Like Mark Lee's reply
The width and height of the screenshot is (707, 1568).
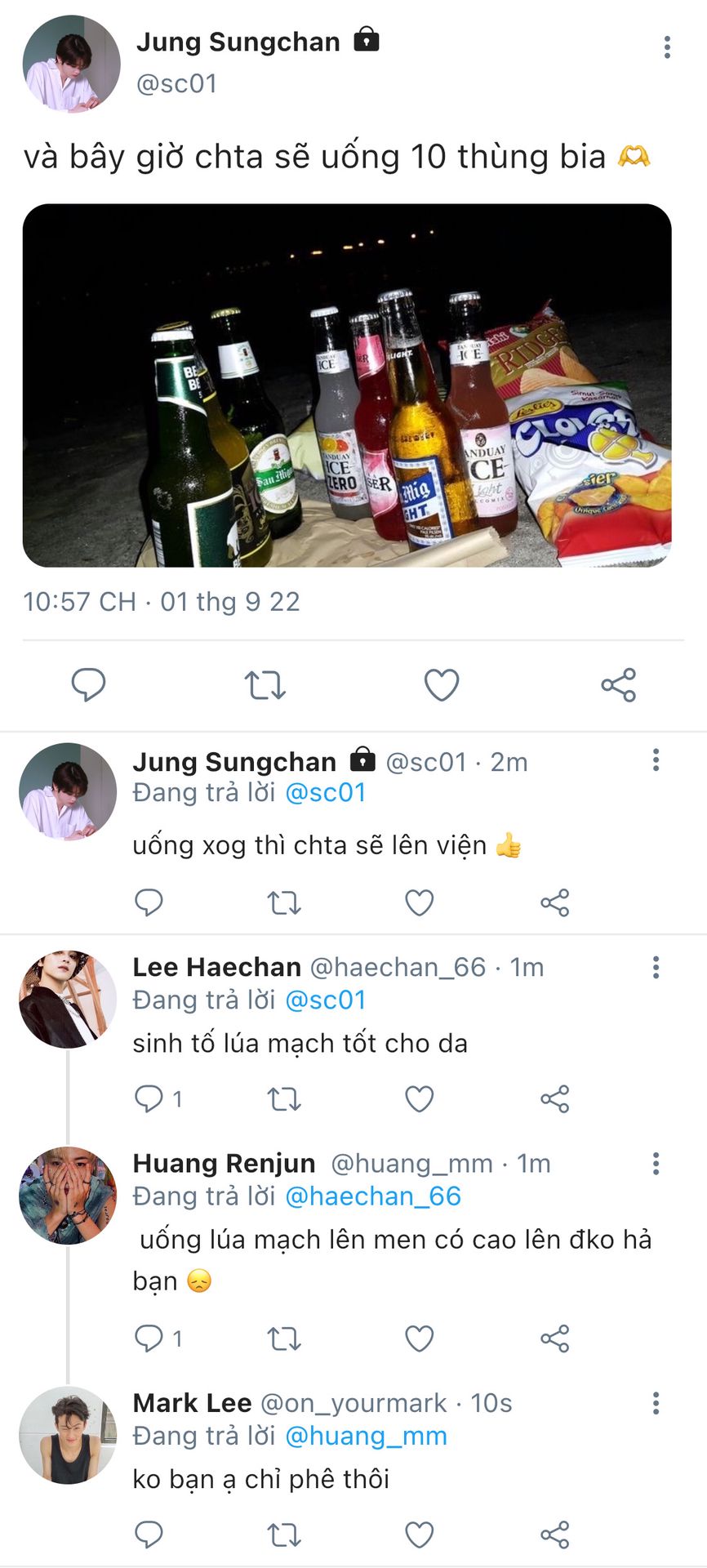[420, 1535]
